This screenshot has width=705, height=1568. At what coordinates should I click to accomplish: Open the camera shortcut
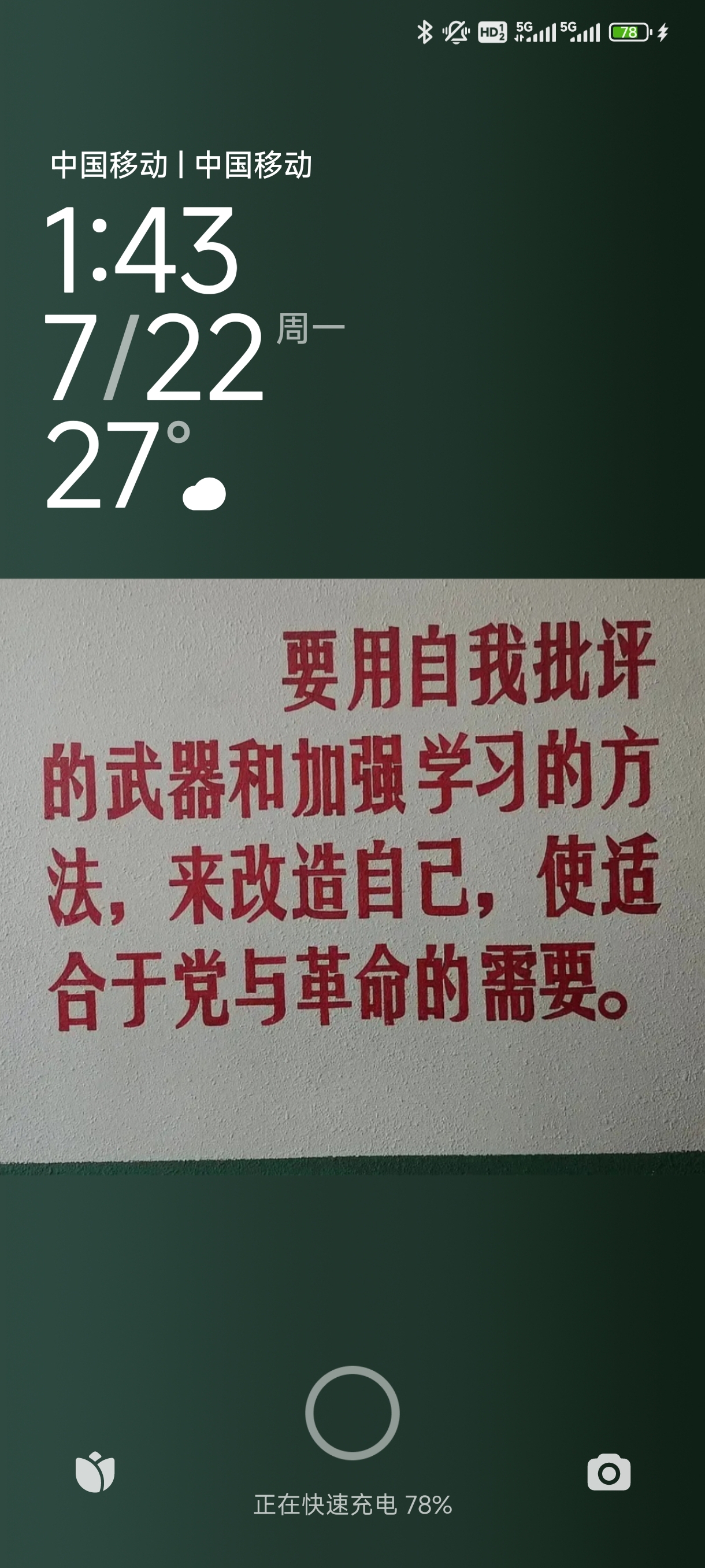point(608,1473)
